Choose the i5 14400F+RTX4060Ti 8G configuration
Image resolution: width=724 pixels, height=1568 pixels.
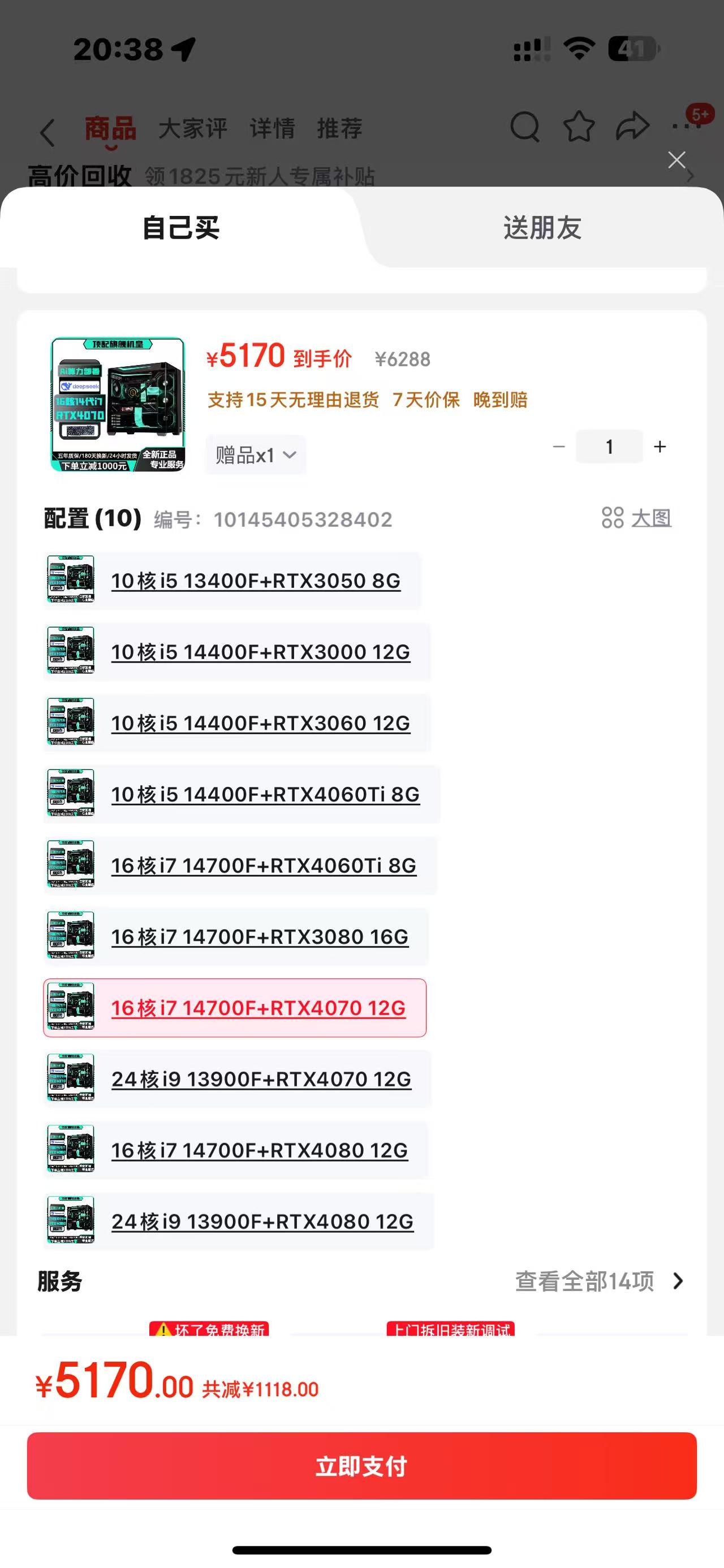click(242, 794)
